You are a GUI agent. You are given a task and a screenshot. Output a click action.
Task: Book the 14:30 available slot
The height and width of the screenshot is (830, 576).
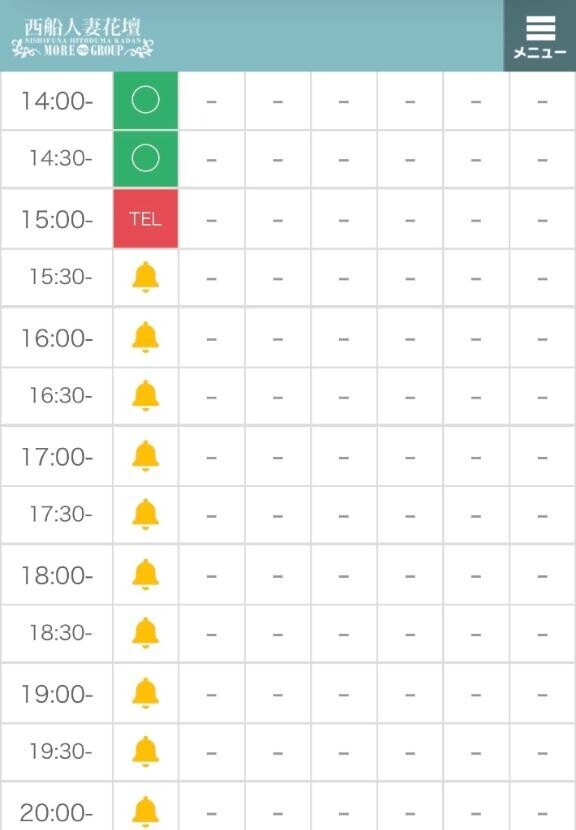coord(146,158)
